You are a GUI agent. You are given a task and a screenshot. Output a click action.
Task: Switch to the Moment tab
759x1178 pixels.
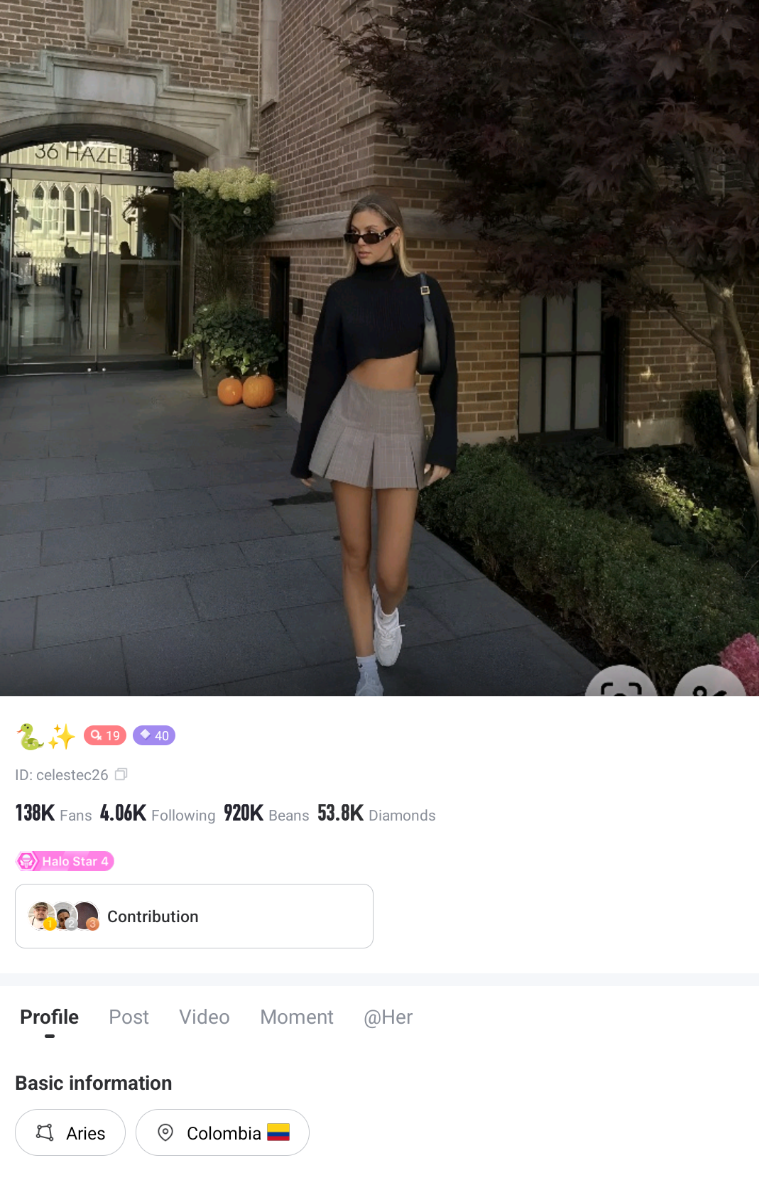click(296, 1017)
